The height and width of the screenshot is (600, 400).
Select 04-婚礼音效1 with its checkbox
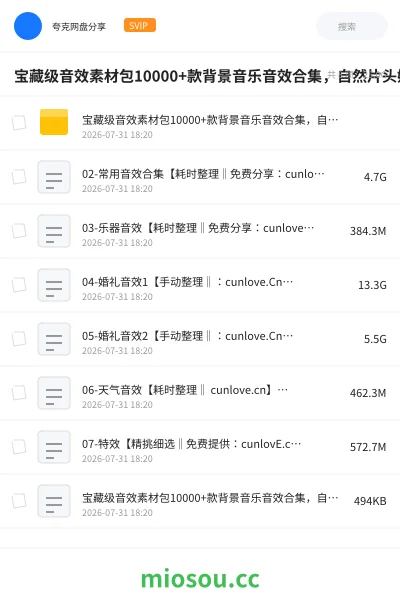coord(19,285)
